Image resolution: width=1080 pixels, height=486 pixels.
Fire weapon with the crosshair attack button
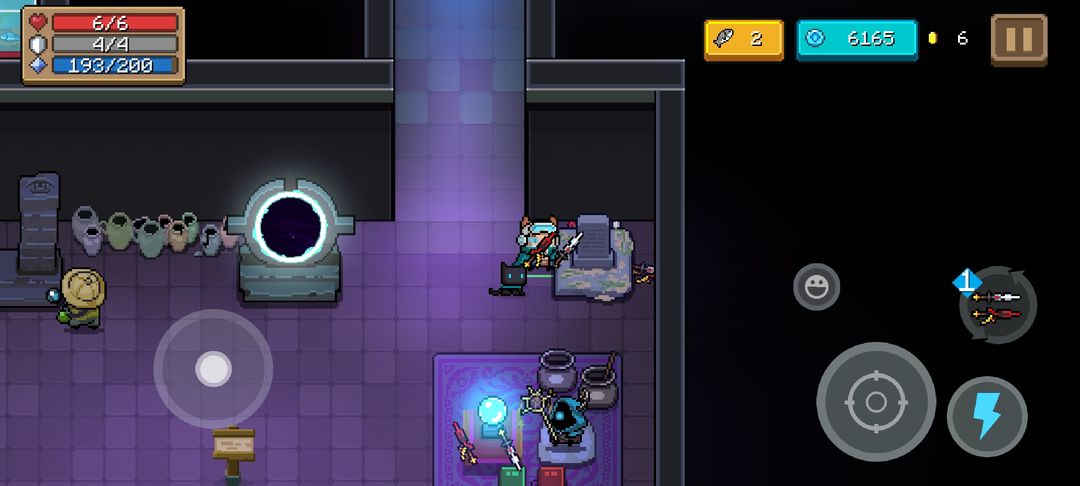point(875,402)
